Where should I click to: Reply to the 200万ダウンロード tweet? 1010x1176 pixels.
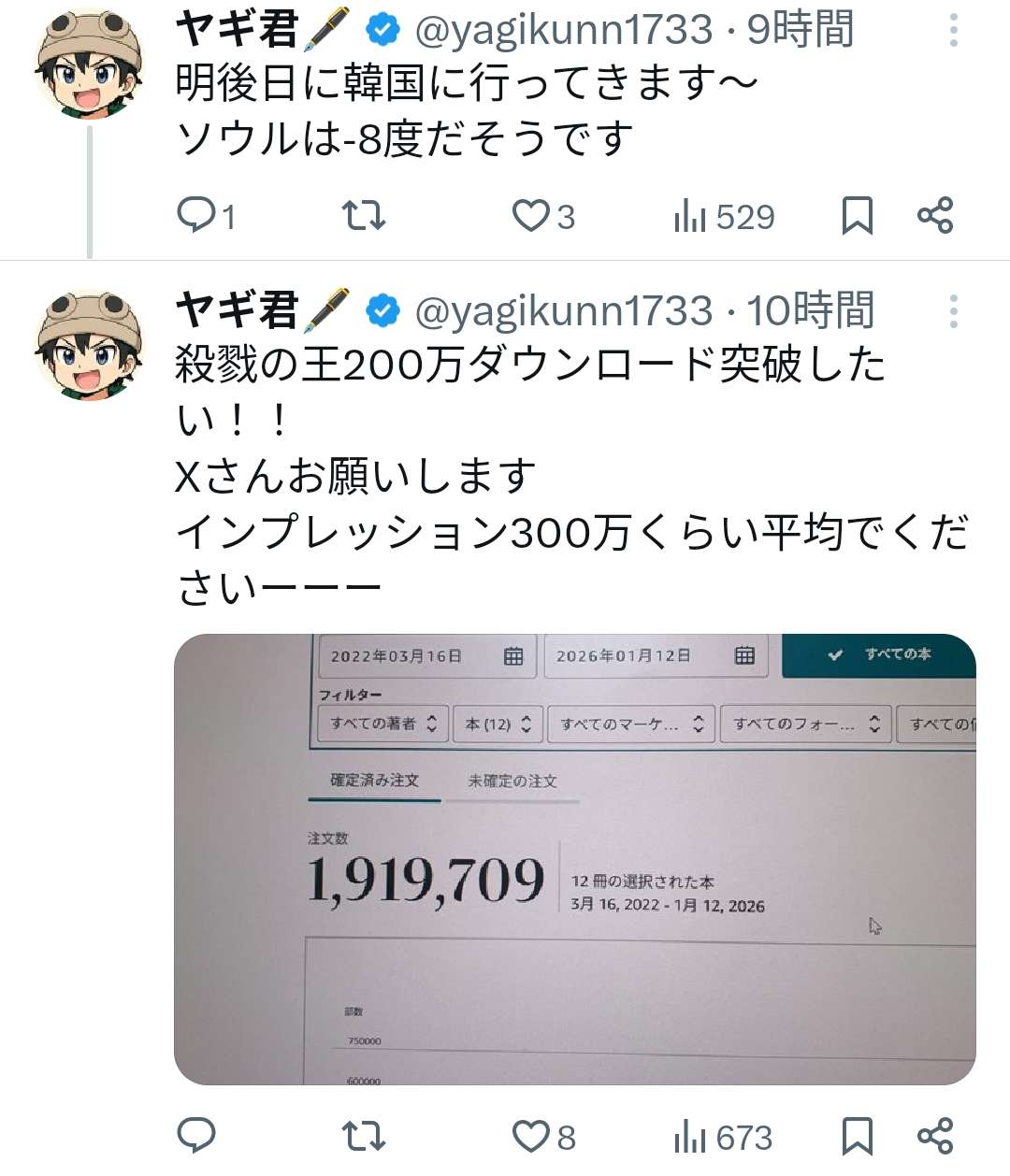coord(196,1136)
